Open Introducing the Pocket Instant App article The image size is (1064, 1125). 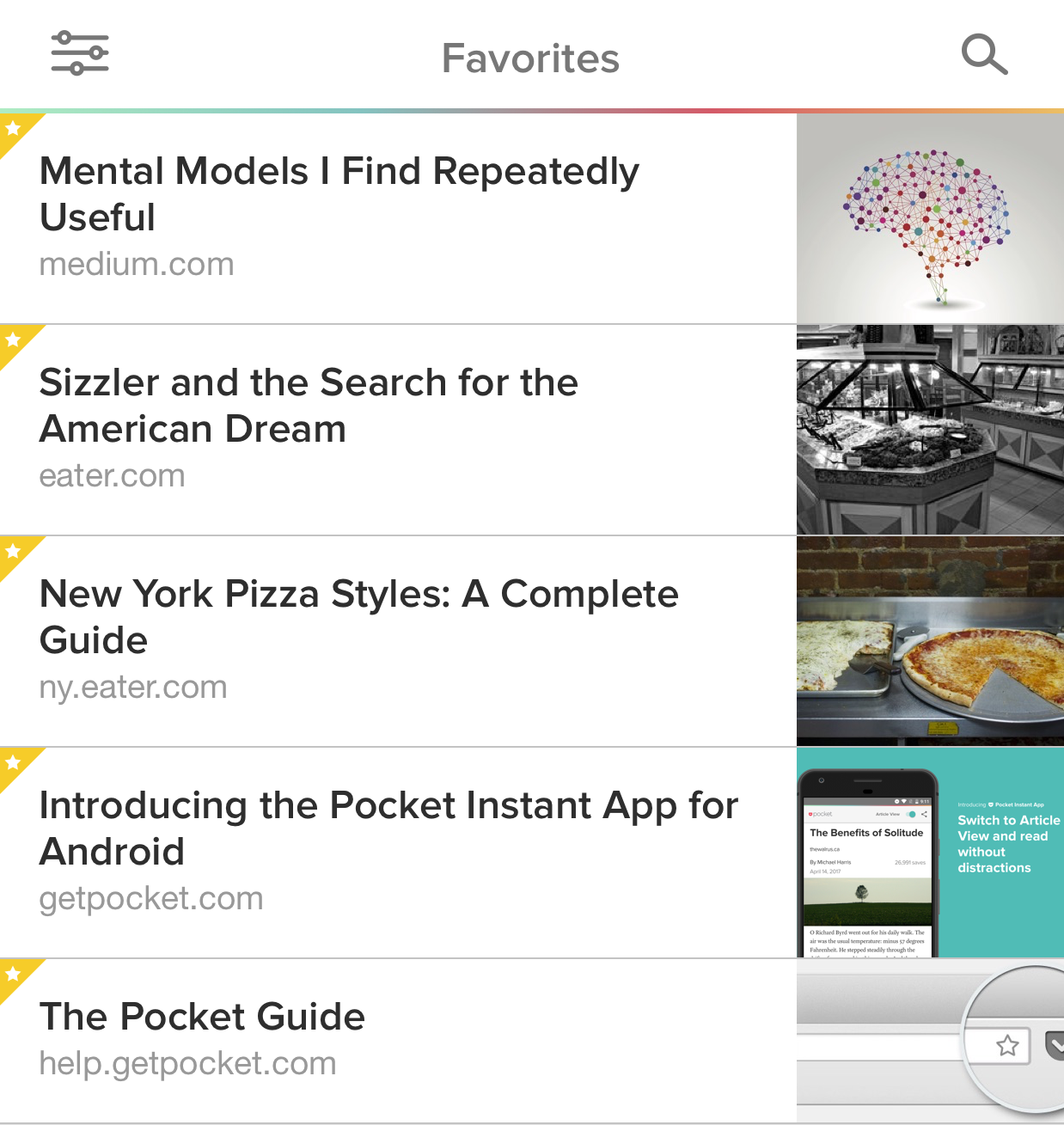point(388,828)
